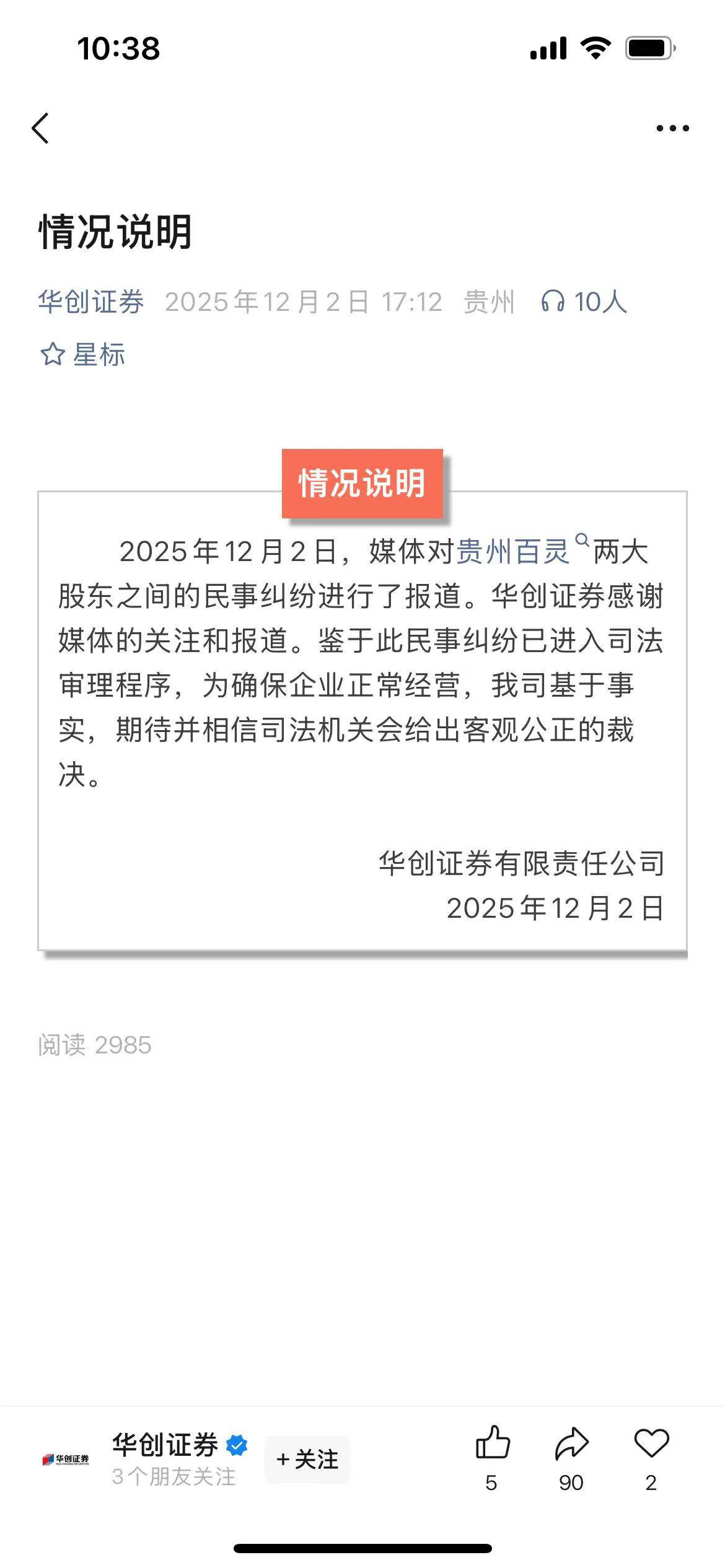Search the linked term 贵州百灵
The height and width of the screenshot is (1568, 725).
click(513, 551)
